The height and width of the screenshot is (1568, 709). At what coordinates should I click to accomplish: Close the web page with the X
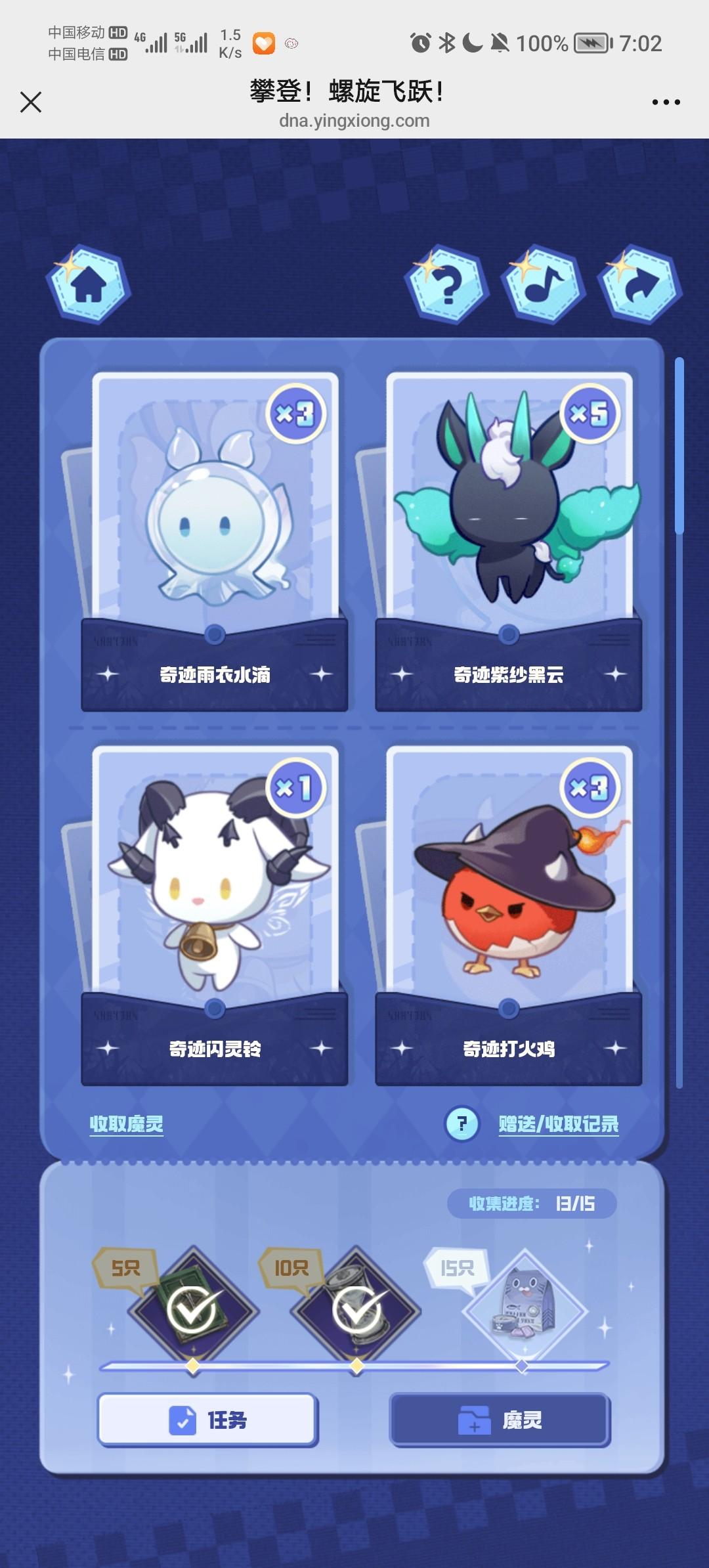tap(31, 102)
